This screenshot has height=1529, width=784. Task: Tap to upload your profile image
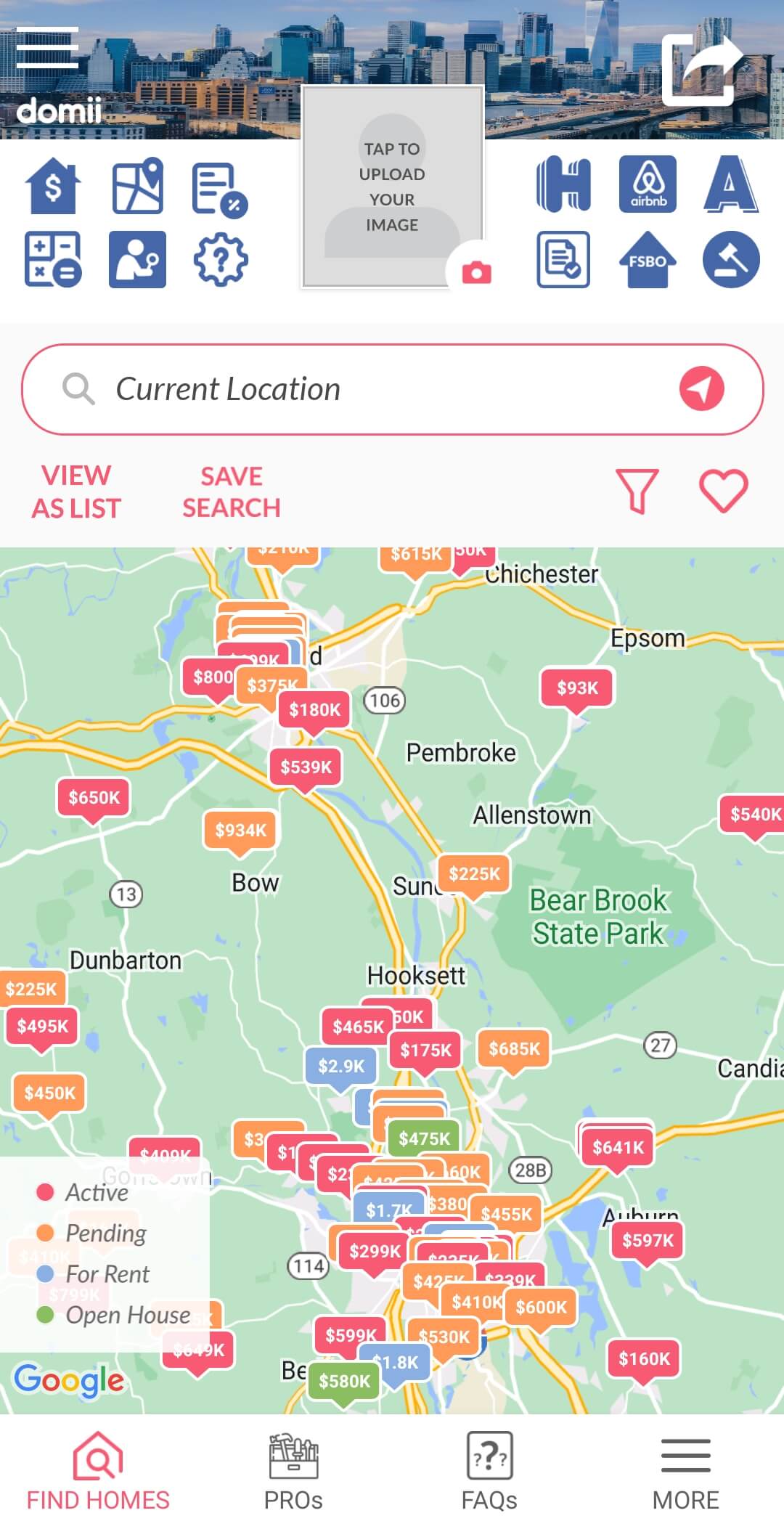(392, 187)
